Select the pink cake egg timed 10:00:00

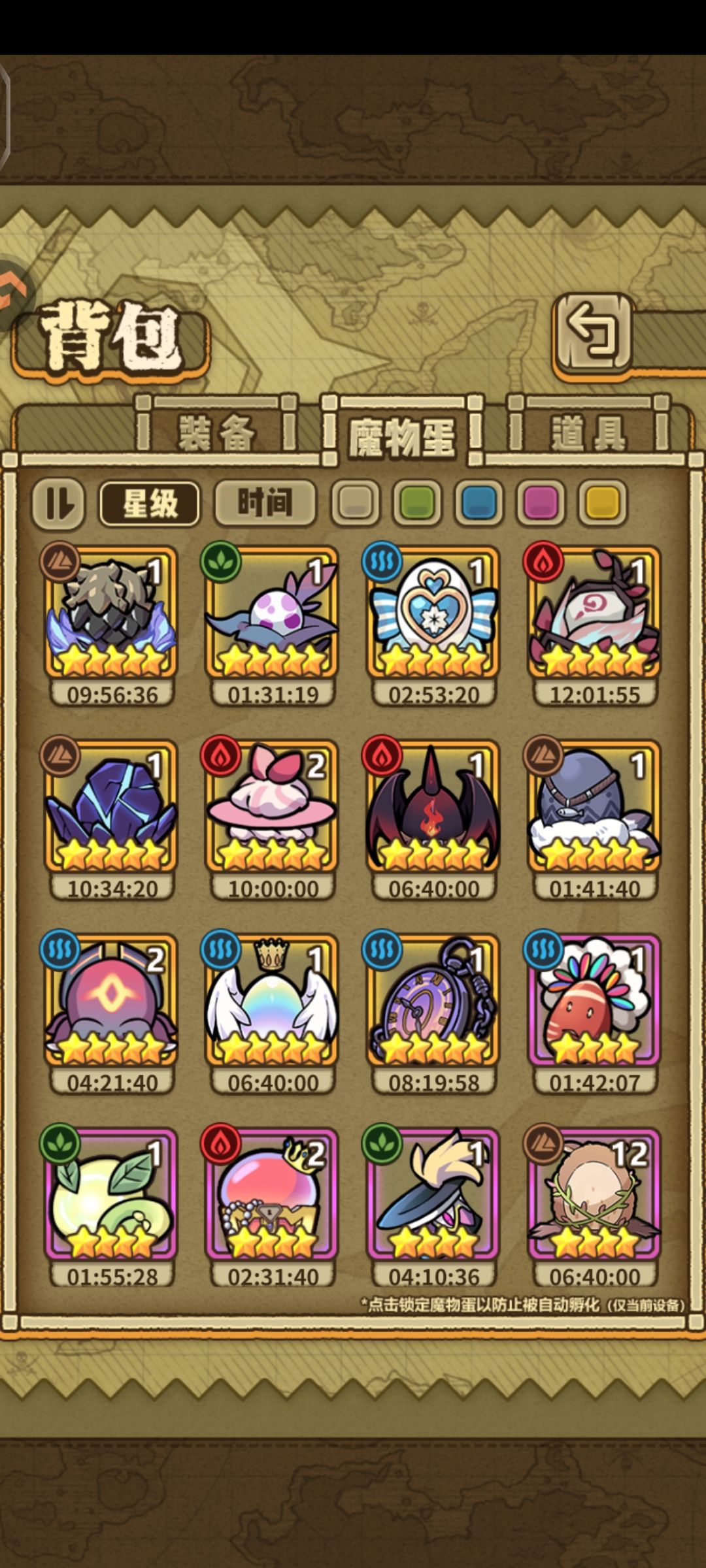[x=272, y=818]
